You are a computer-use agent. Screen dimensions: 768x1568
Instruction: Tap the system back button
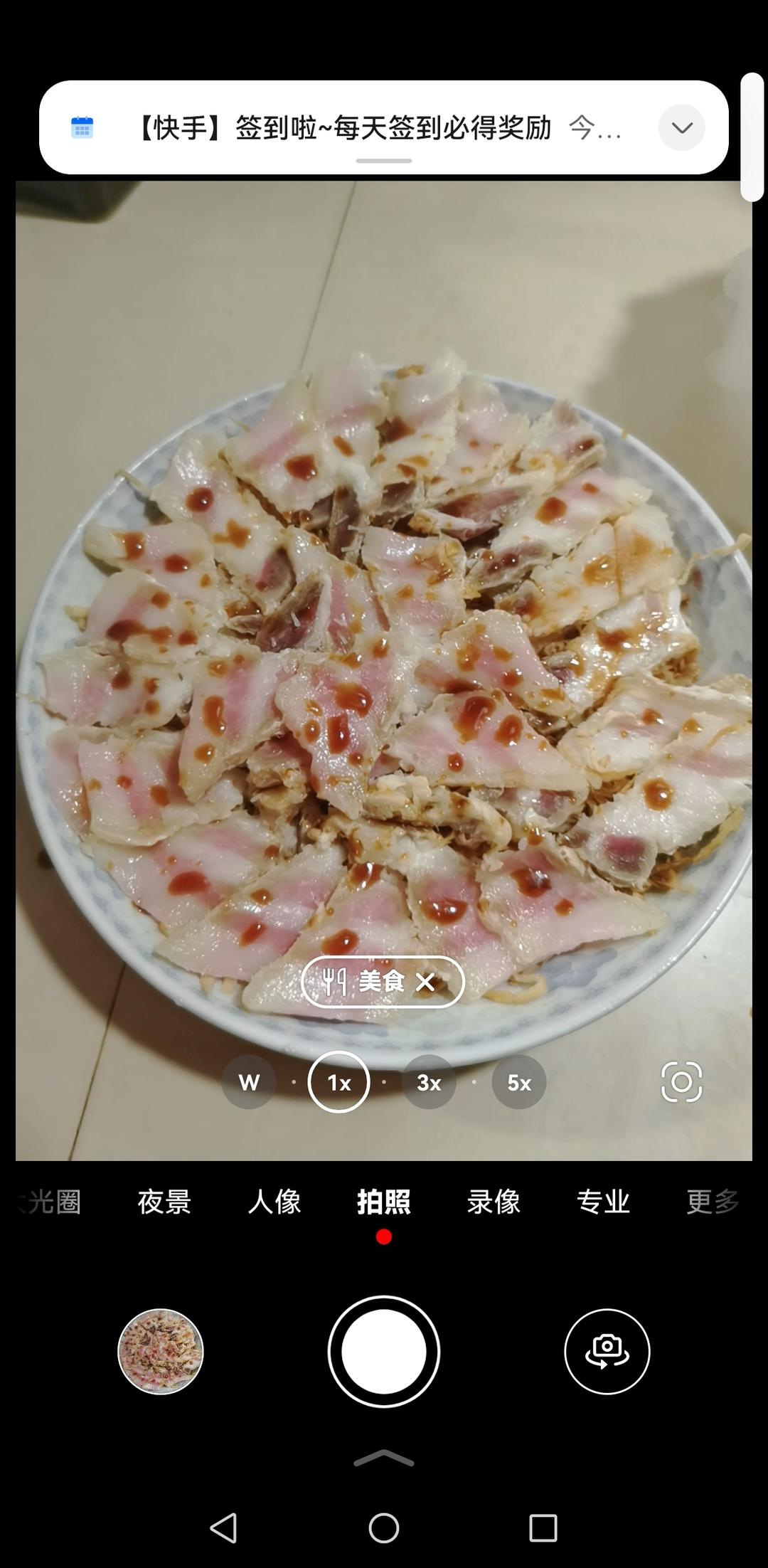pos(224,1527)
